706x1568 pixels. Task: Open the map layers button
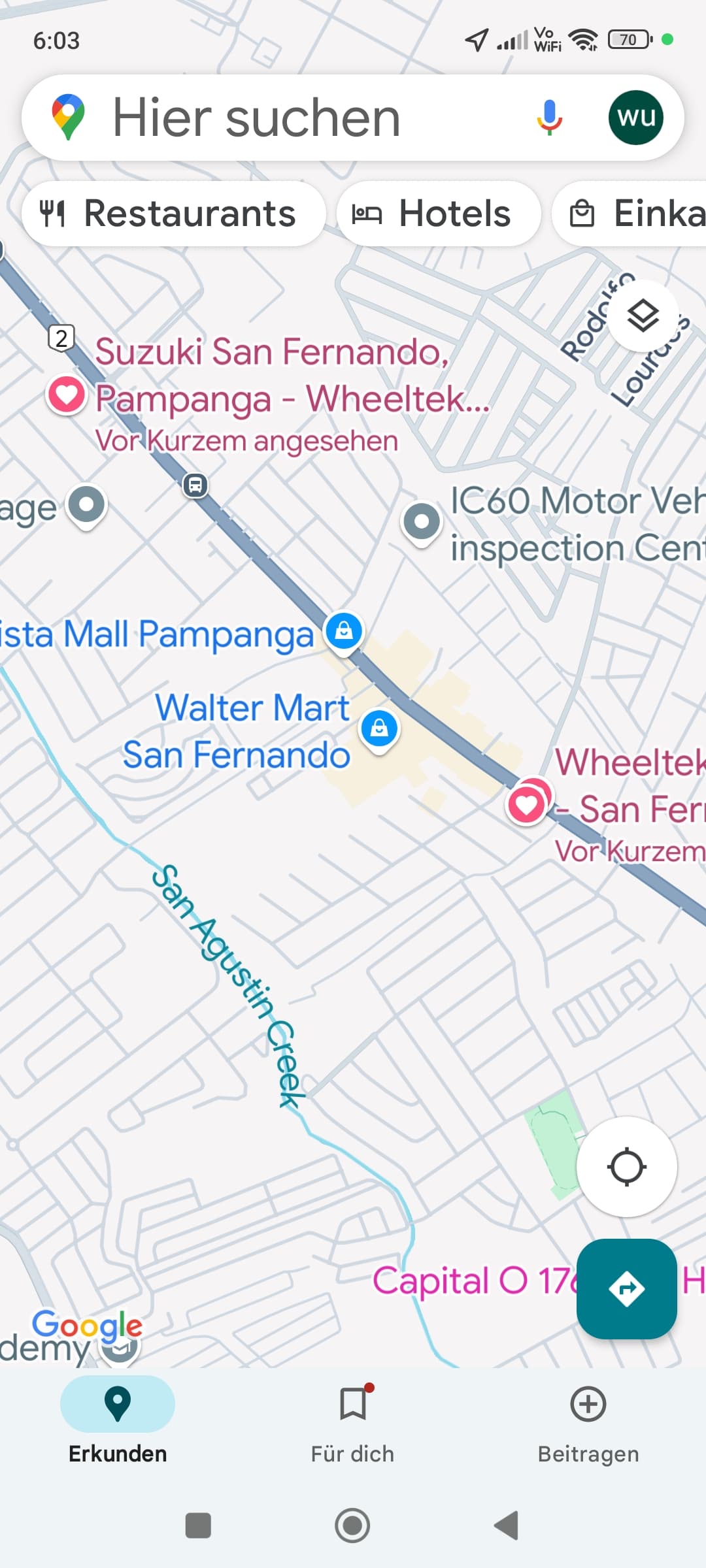tap(643, 316)
